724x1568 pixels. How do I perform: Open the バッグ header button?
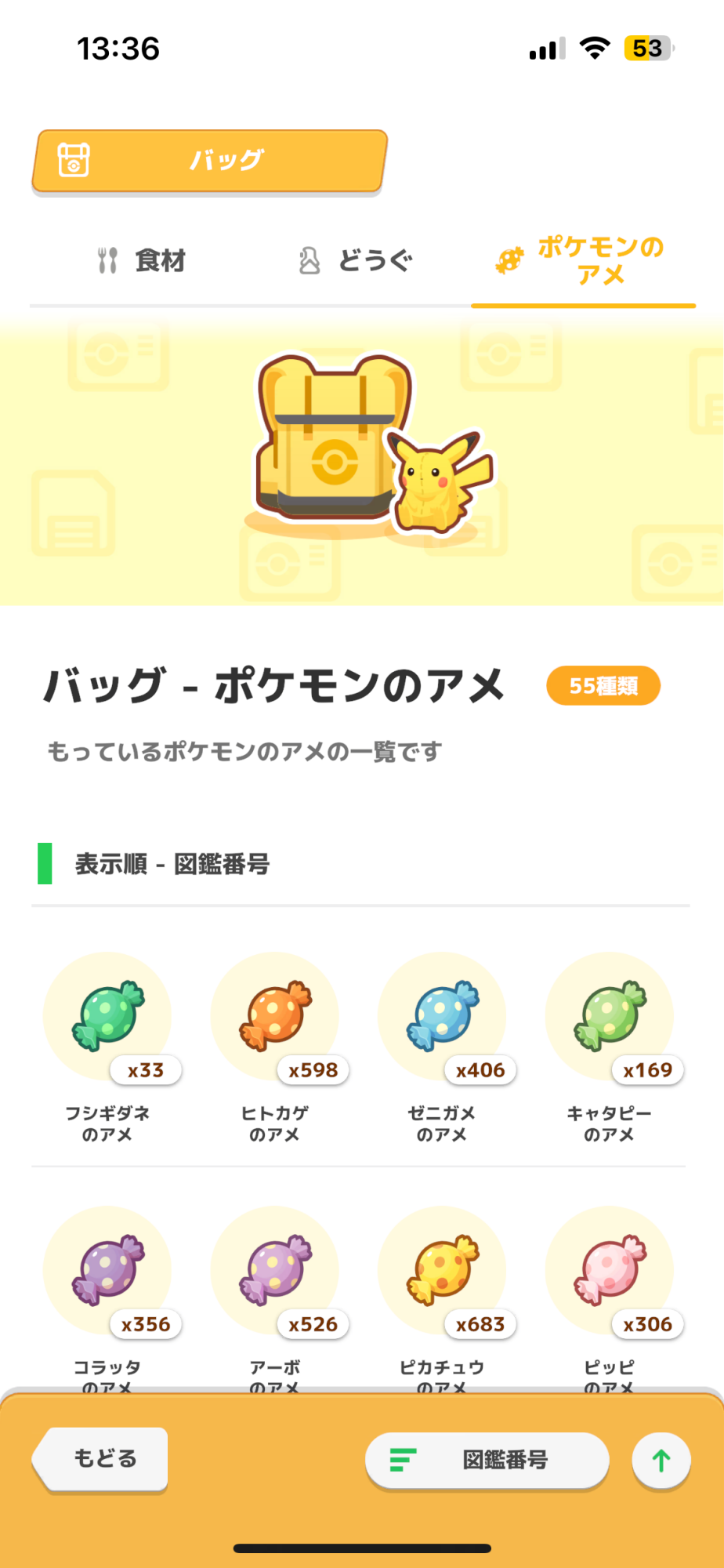[209, 161]
